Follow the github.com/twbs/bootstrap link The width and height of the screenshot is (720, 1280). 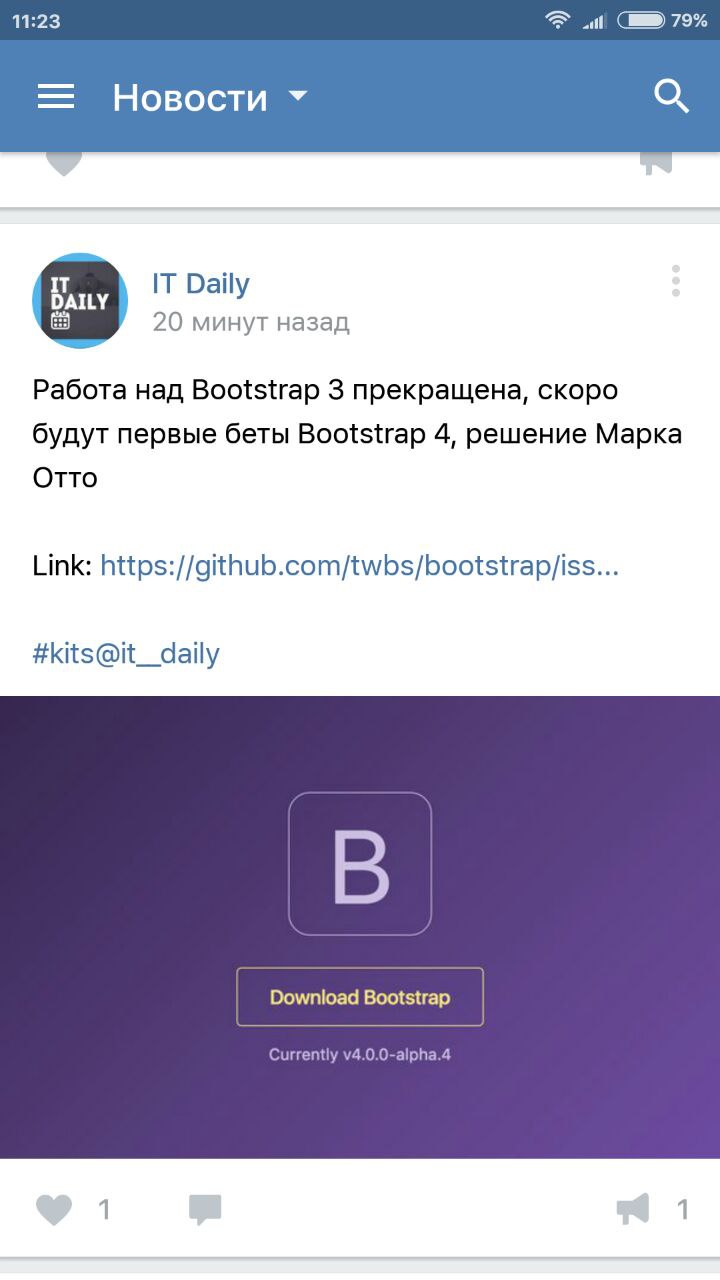click(x=359, y=566)
